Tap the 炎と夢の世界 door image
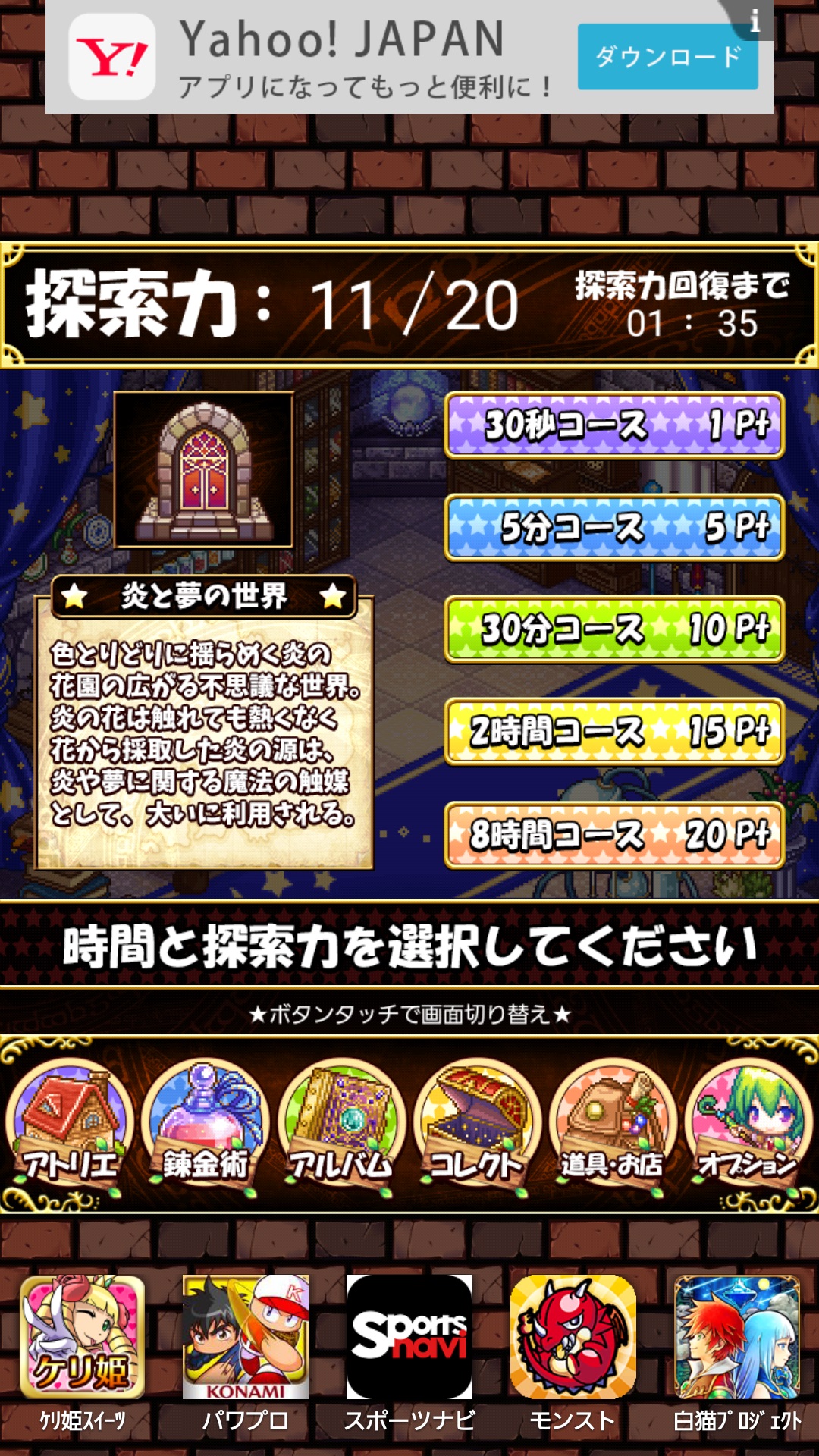 click(x=203, y=470)
